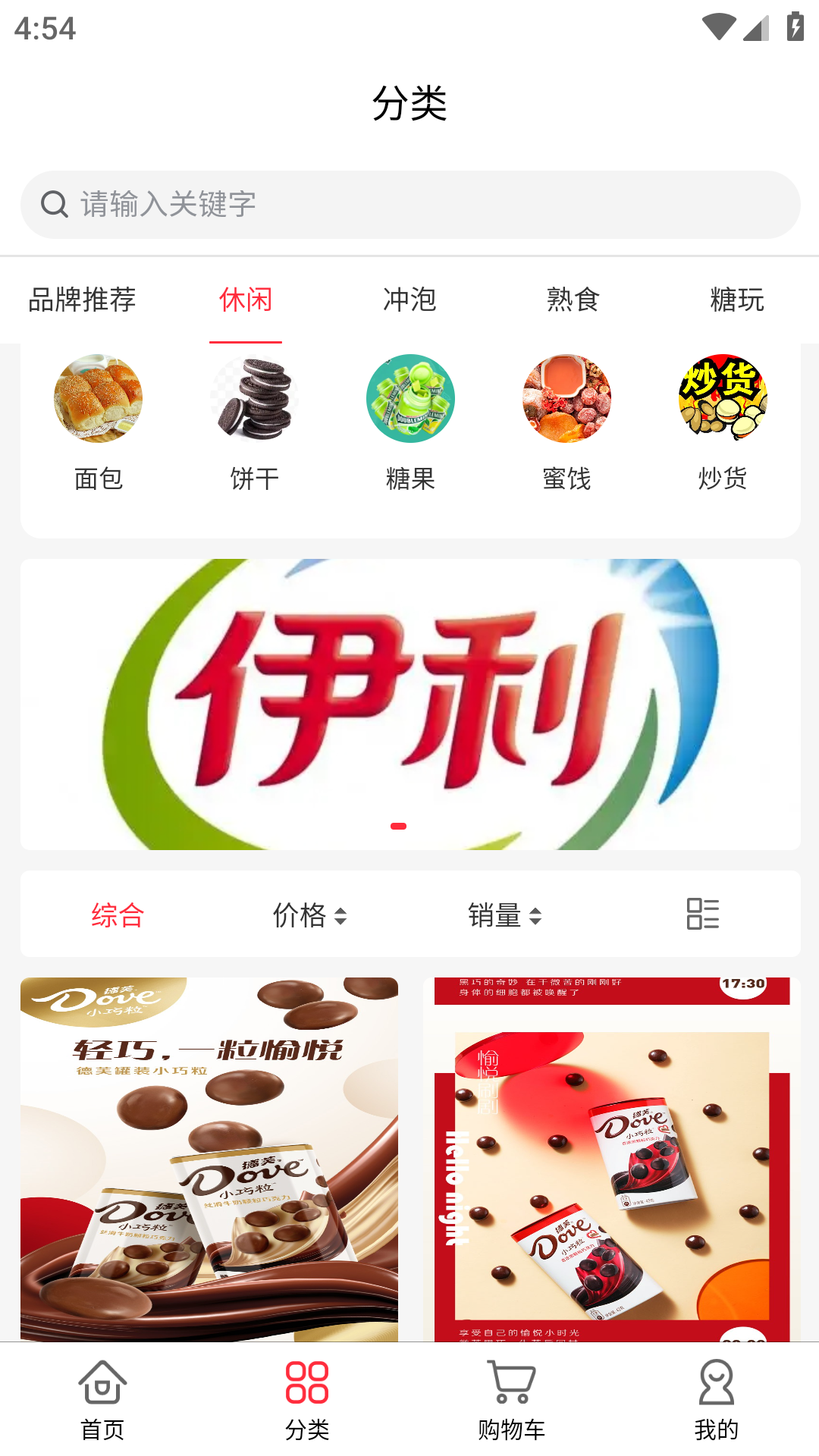Open the Dove 轻巧一粒愉悦 product card
The width and height of the screenshot is (819, 1456).
(209, 1159)
